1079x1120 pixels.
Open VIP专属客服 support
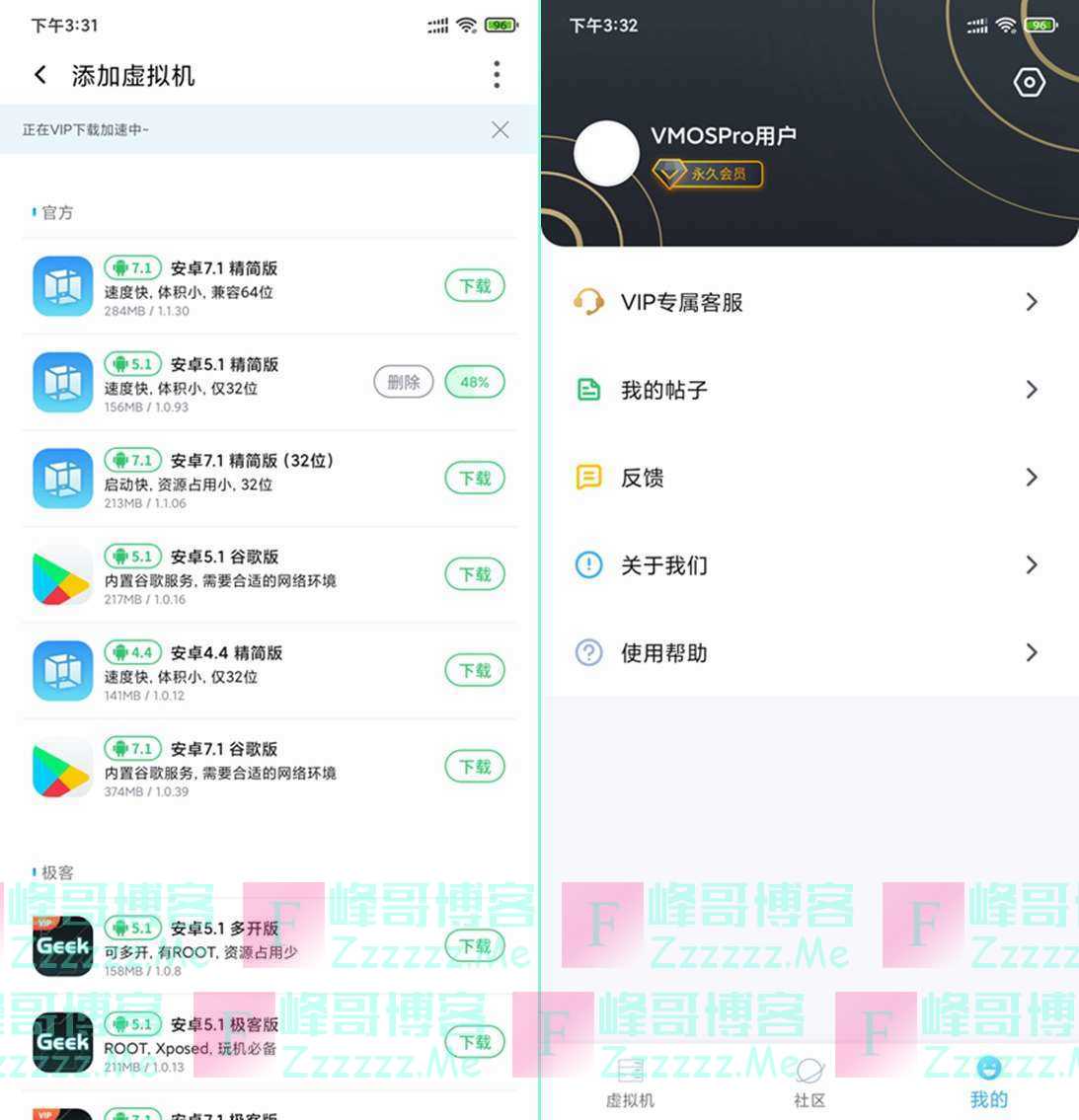tap(808, 302)
